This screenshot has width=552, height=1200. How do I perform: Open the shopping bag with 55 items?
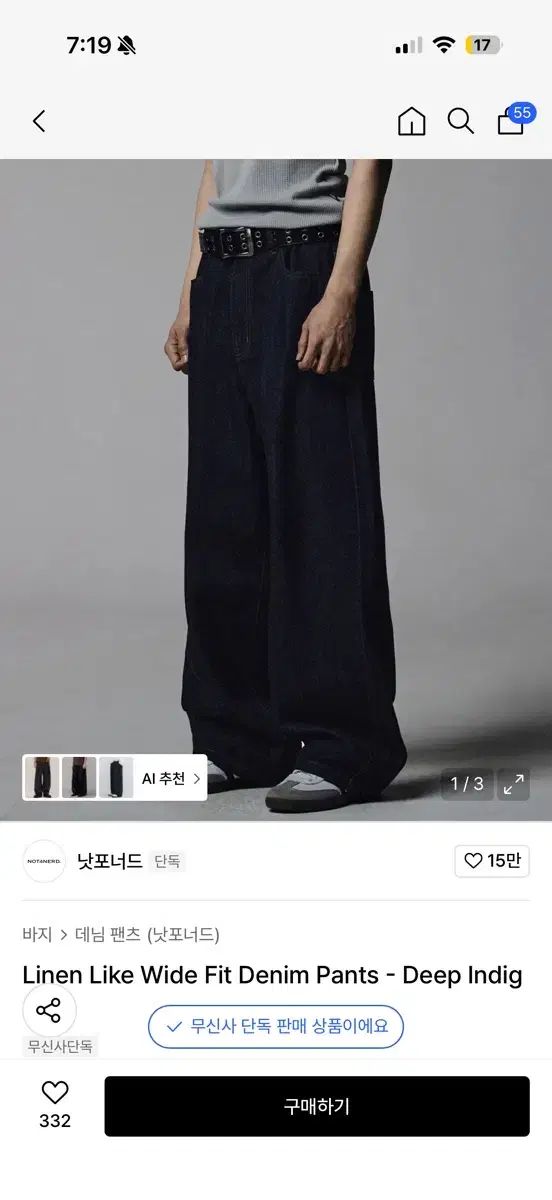point(514,119)
